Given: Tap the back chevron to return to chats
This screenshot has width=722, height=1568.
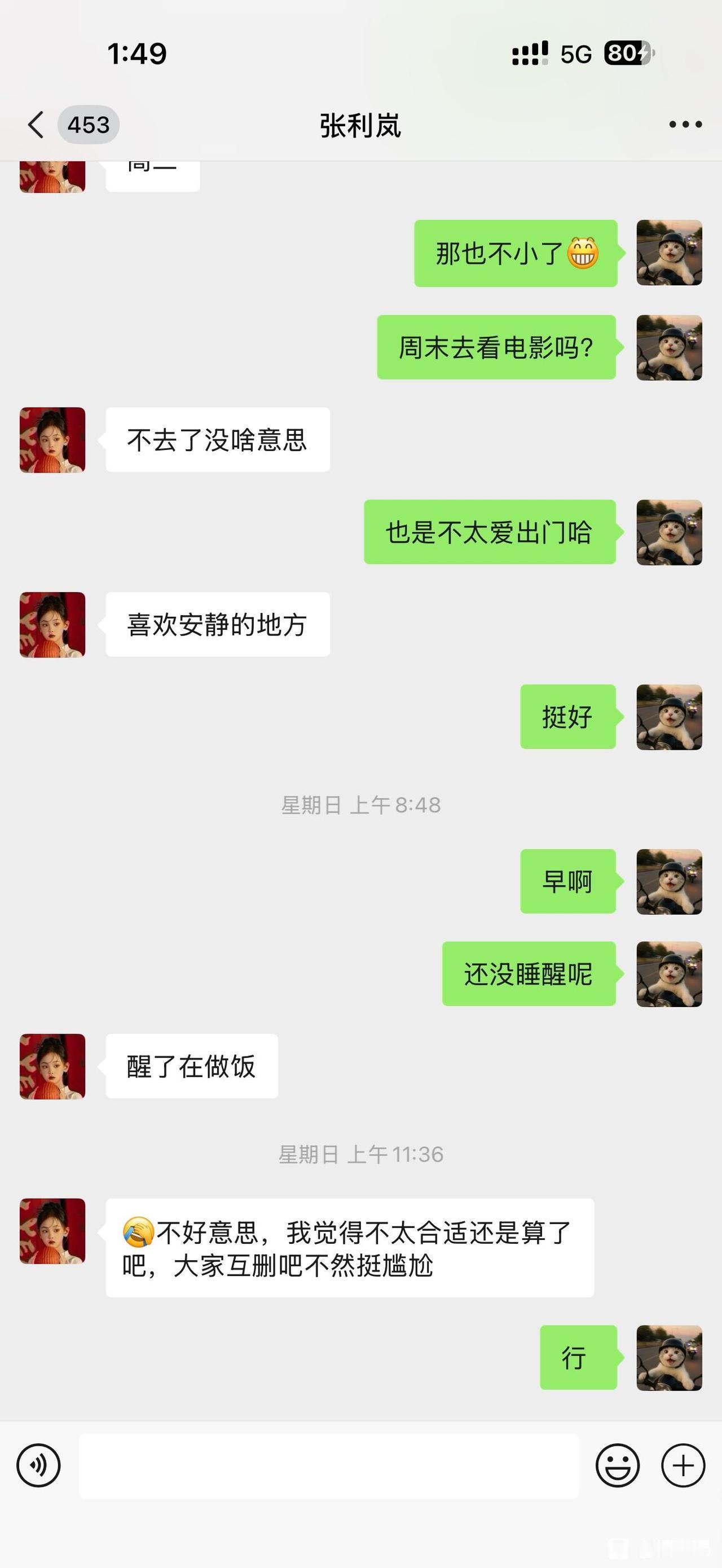Looking at the screenshot, I should 35,125.
